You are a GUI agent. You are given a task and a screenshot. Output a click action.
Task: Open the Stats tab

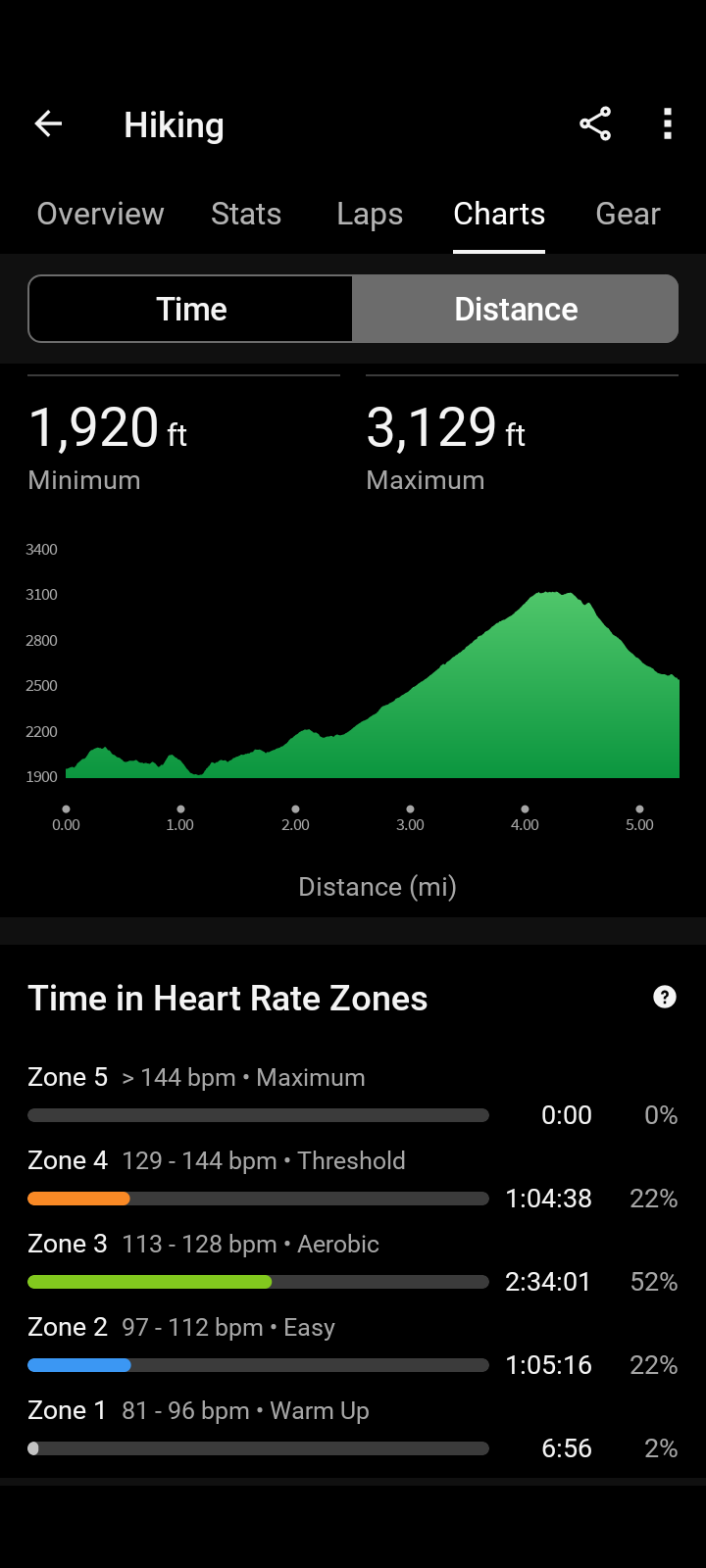[246, 214]
